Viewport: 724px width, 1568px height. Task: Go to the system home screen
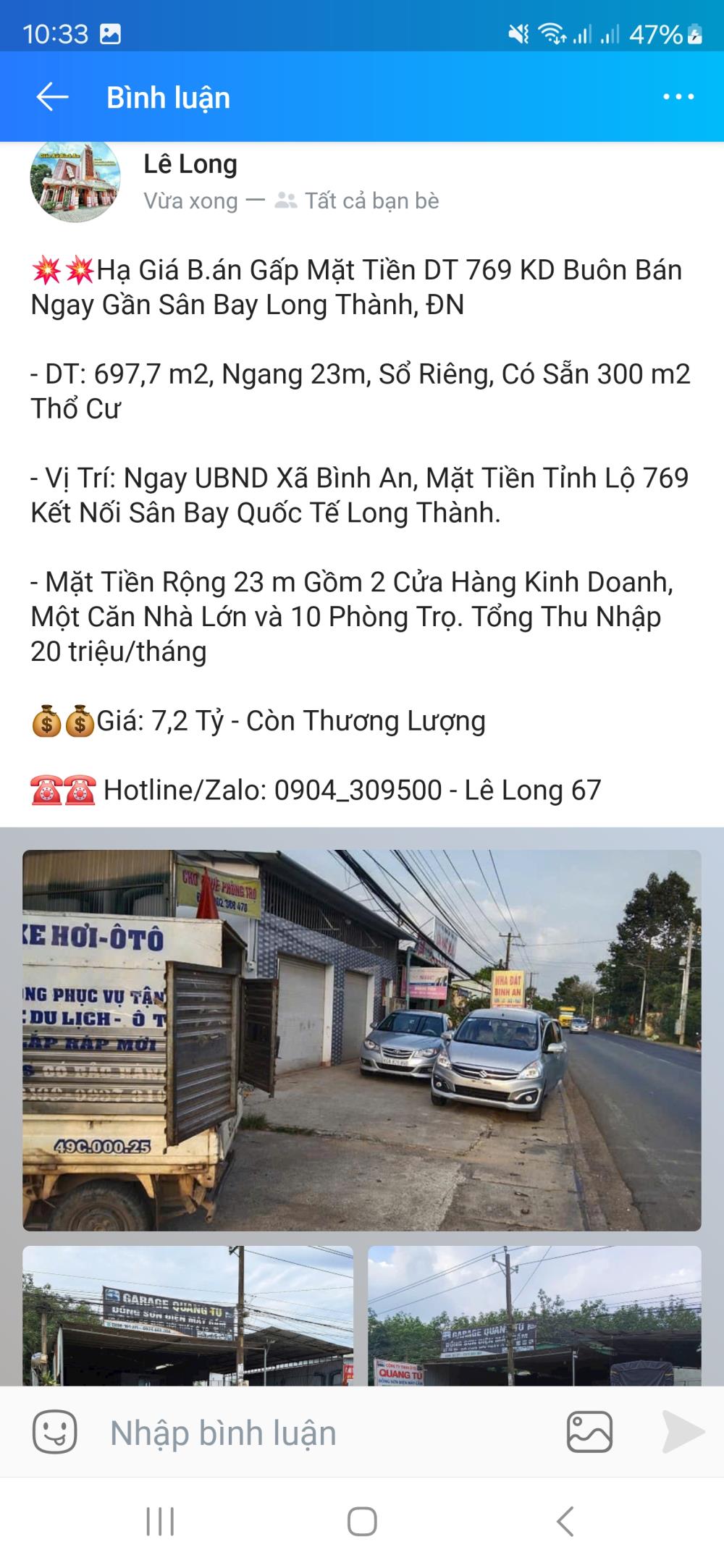361,1522
